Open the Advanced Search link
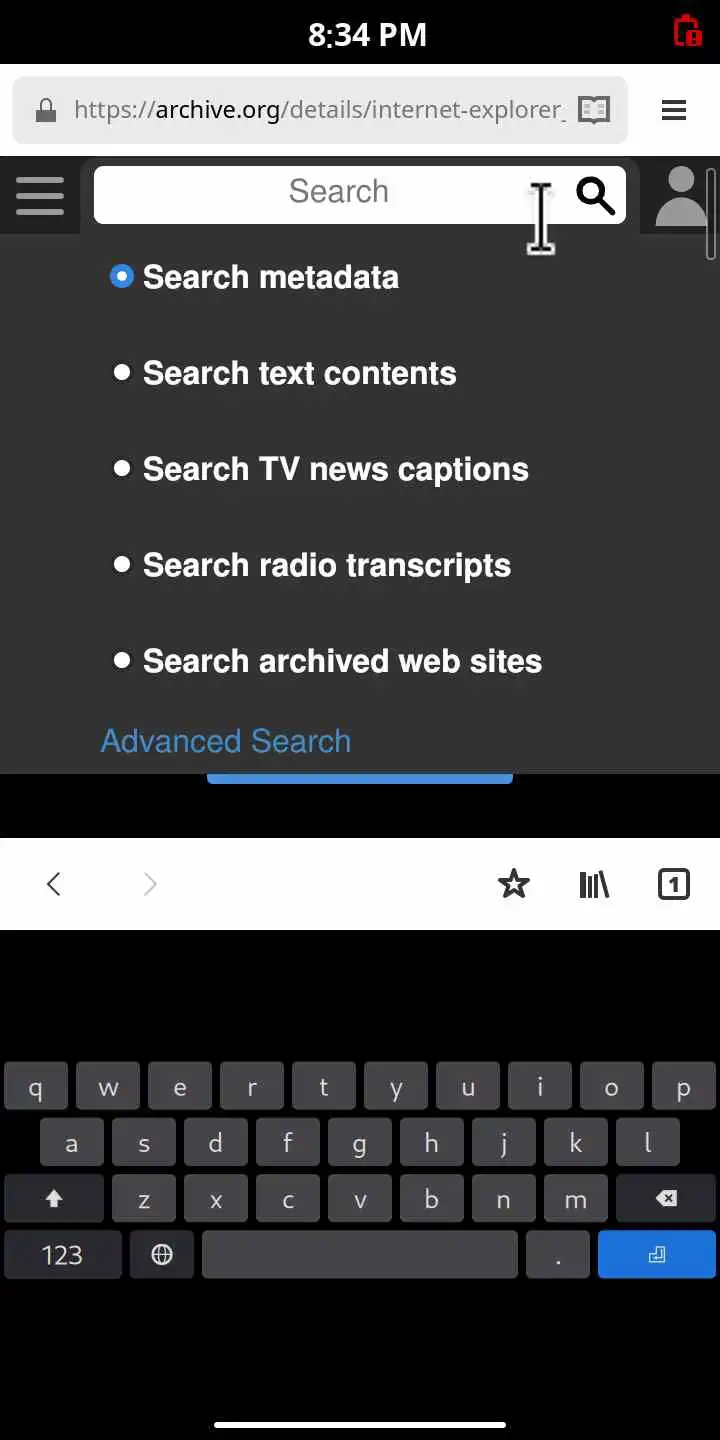The image size is (720, 1440). 226,741
